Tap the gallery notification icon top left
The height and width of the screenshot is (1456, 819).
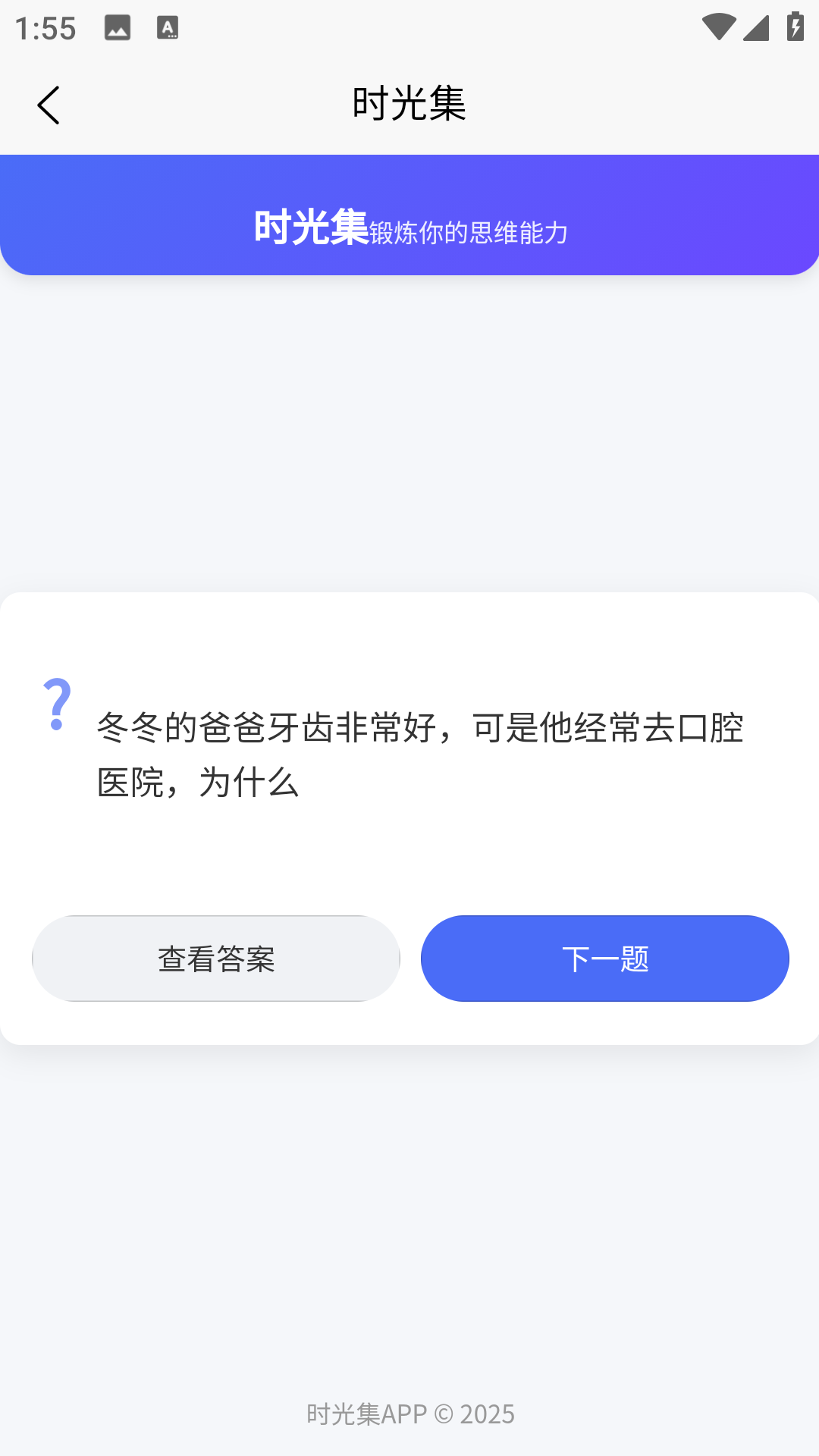[x=118, y=27]
